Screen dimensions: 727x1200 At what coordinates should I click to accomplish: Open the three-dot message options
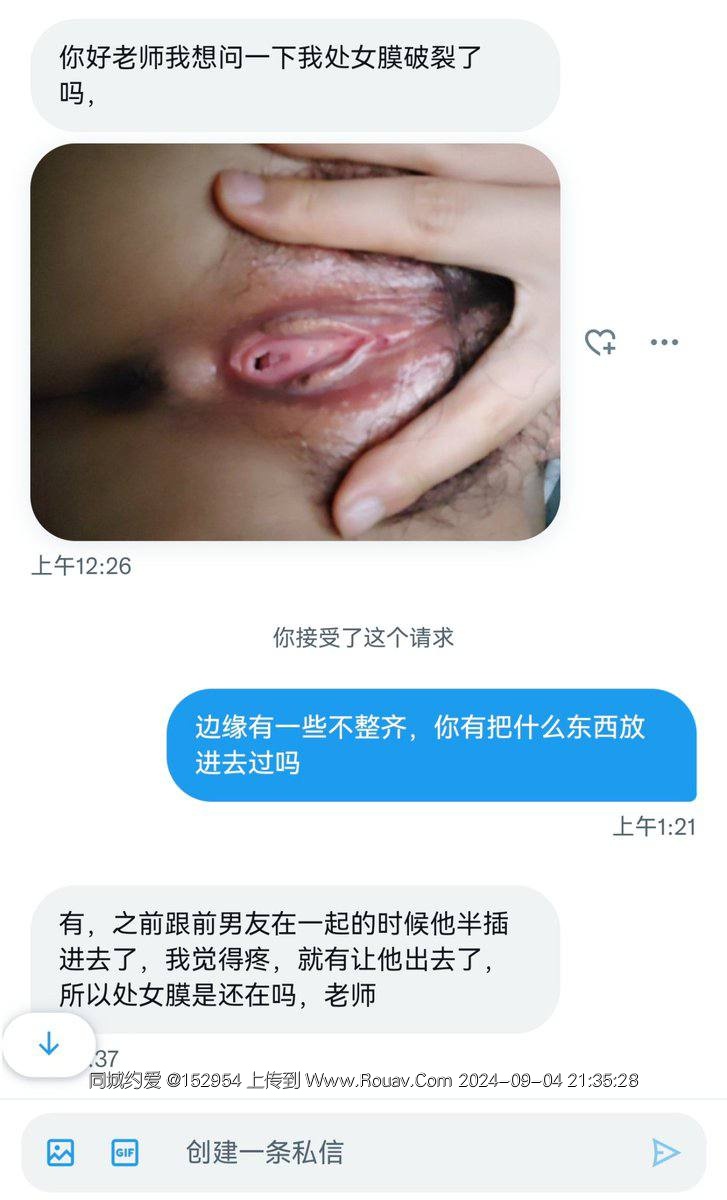[664, 343]
